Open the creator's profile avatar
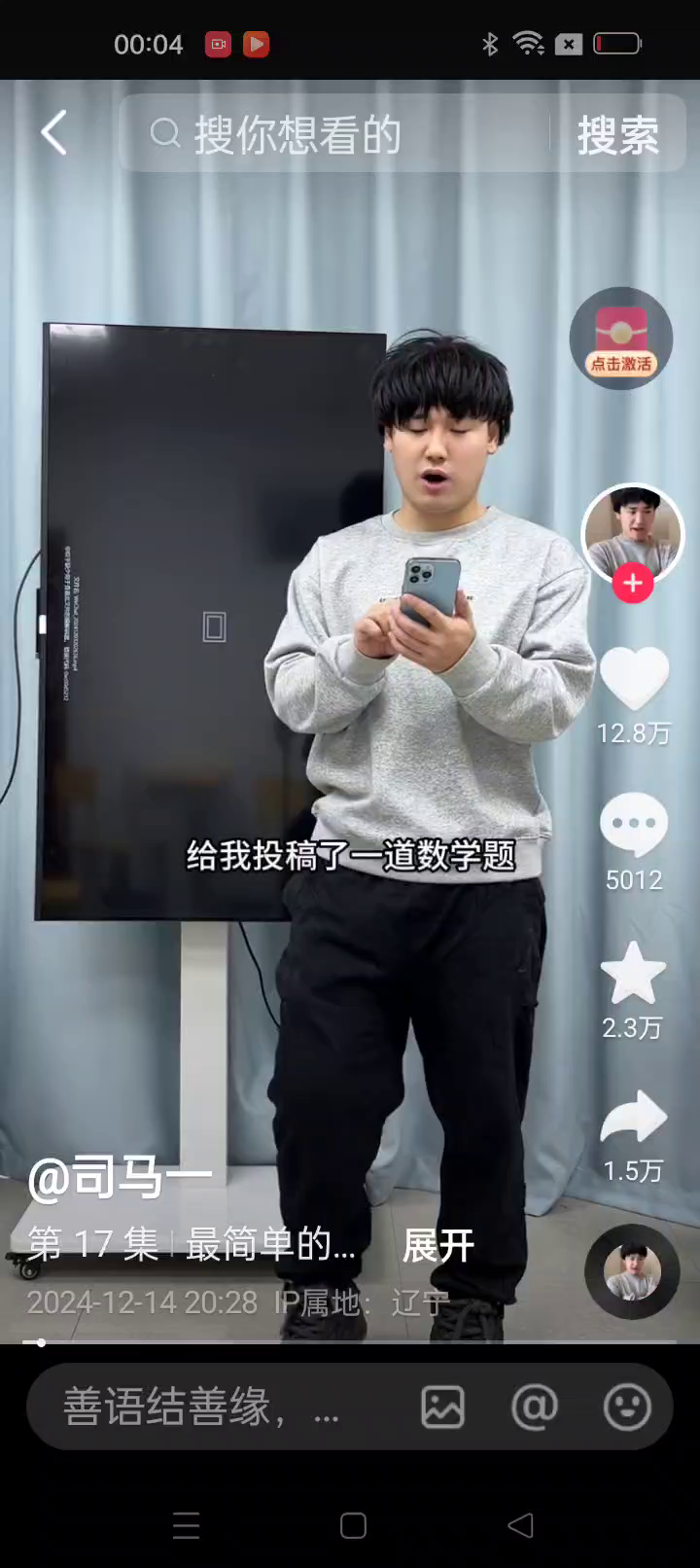The height and width of the screenshot is (1568, 700). tap(632, 530)
